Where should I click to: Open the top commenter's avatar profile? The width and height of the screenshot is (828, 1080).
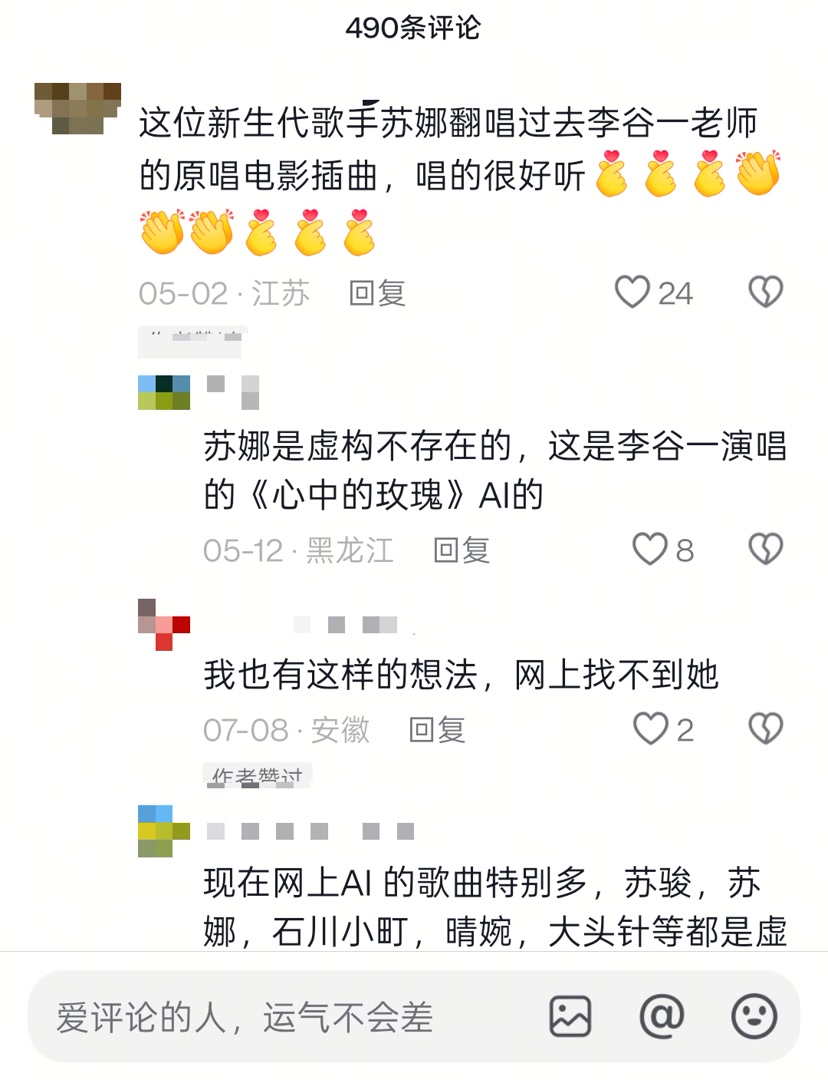pos(78,109)
